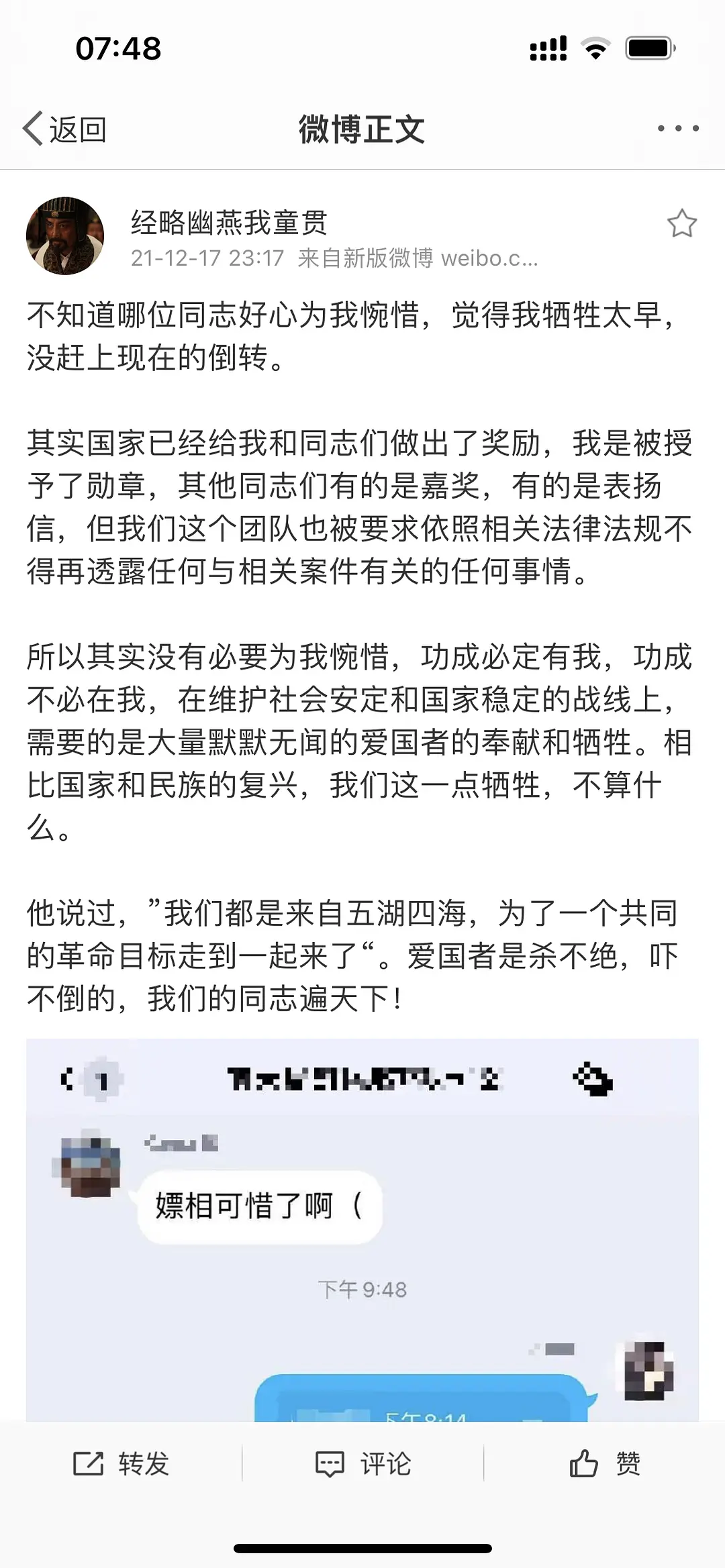The height and width of the screenshot is (1568, 725).
Task: Open the three-dot overflow menu
Action: 678,128
